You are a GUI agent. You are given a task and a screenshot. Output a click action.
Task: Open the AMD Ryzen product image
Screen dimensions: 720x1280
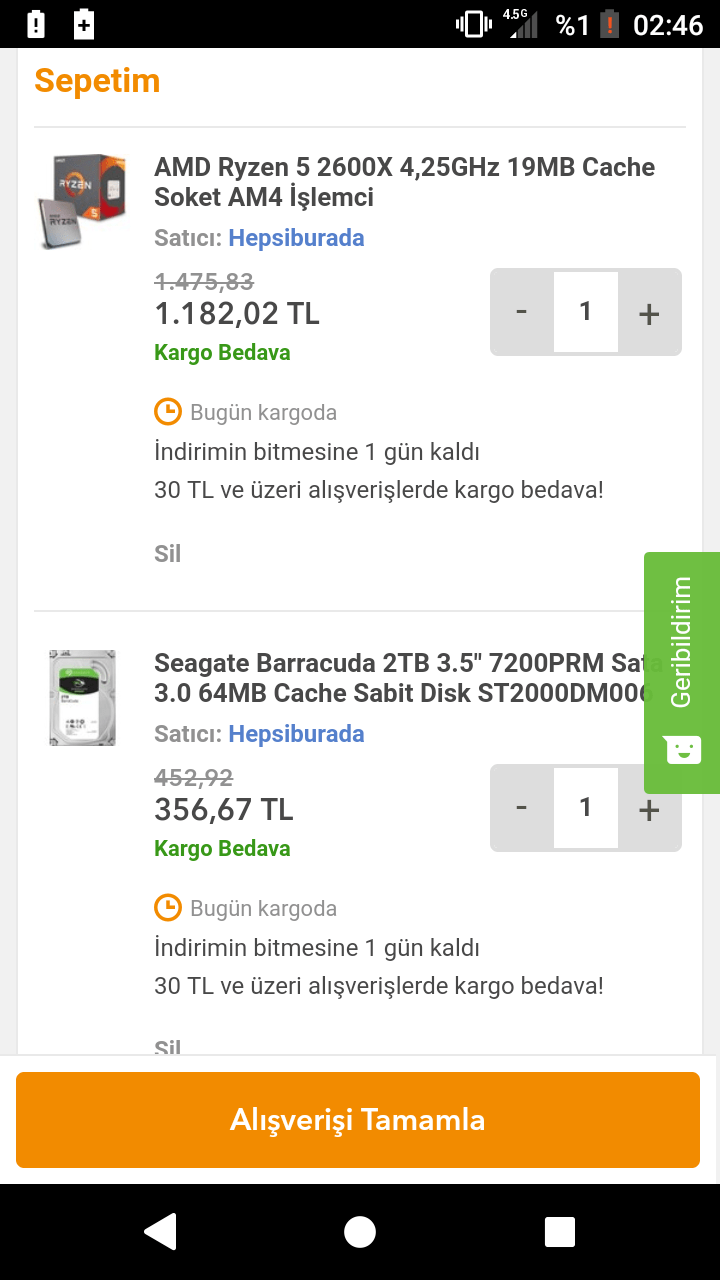coord(83,200)
